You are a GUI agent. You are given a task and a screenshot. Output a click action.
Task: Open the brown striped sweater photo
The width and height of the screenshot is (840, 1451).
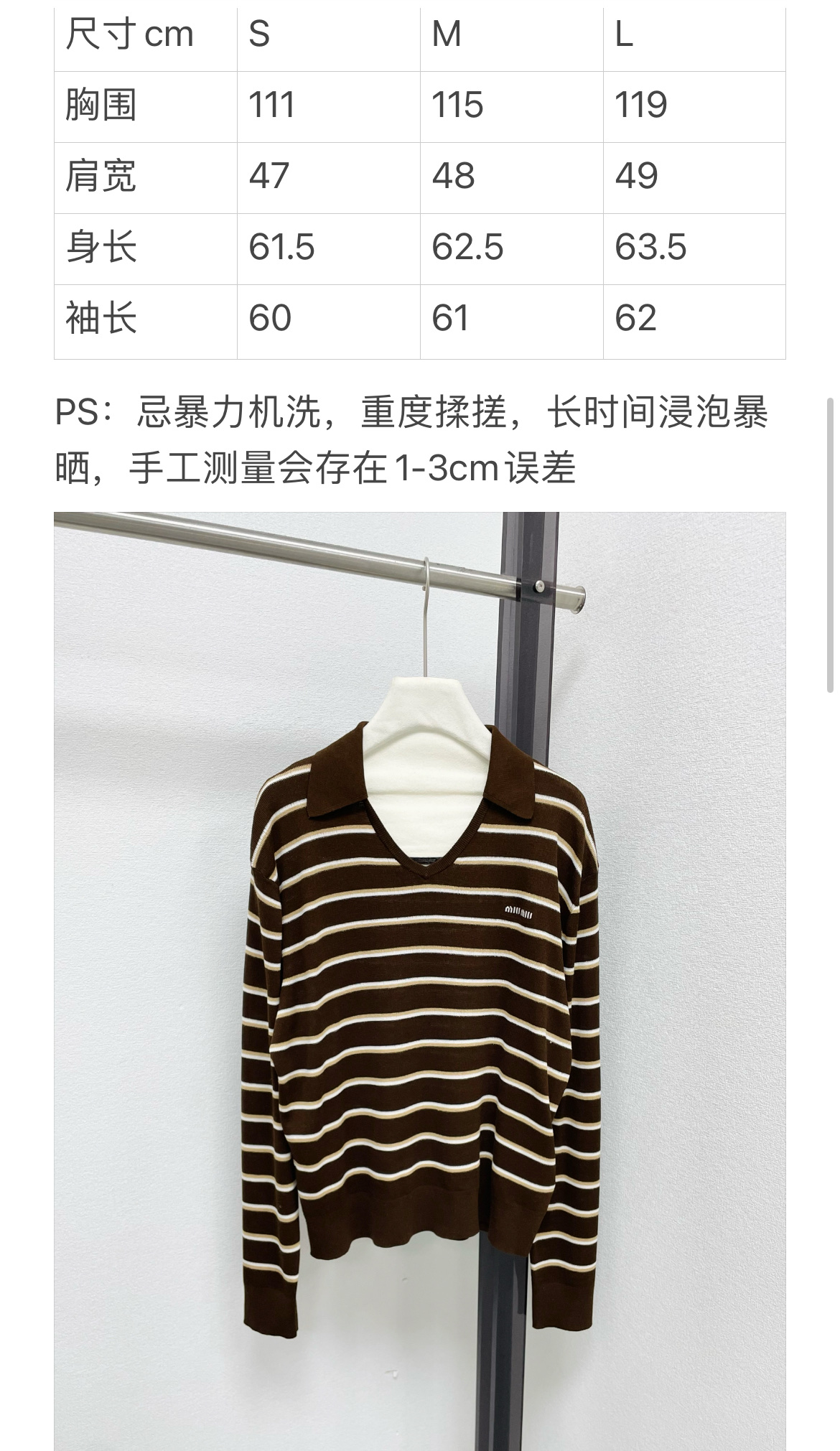[x=420, y=981]
